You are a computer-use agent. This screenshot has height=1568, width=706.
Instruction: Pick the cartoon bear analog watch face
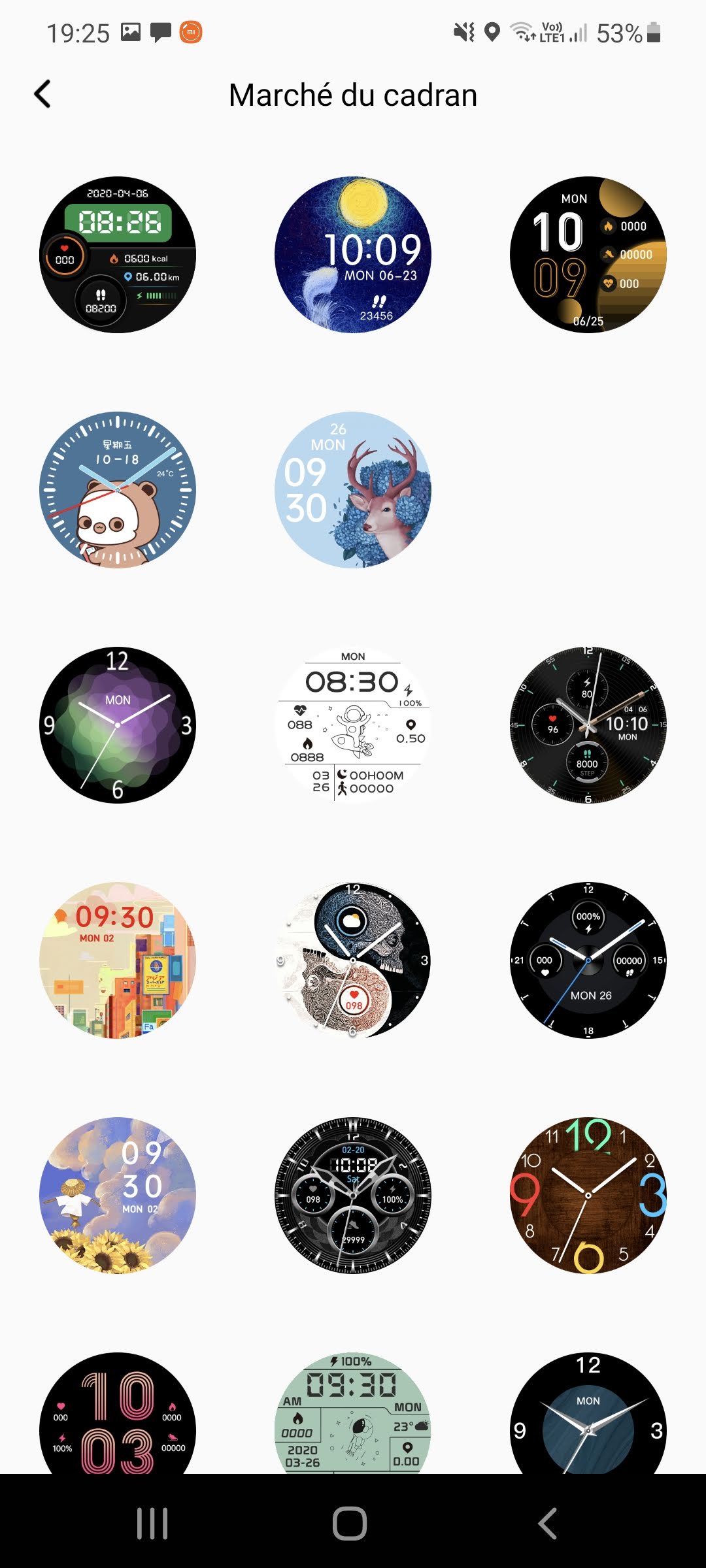click(118, 490)
